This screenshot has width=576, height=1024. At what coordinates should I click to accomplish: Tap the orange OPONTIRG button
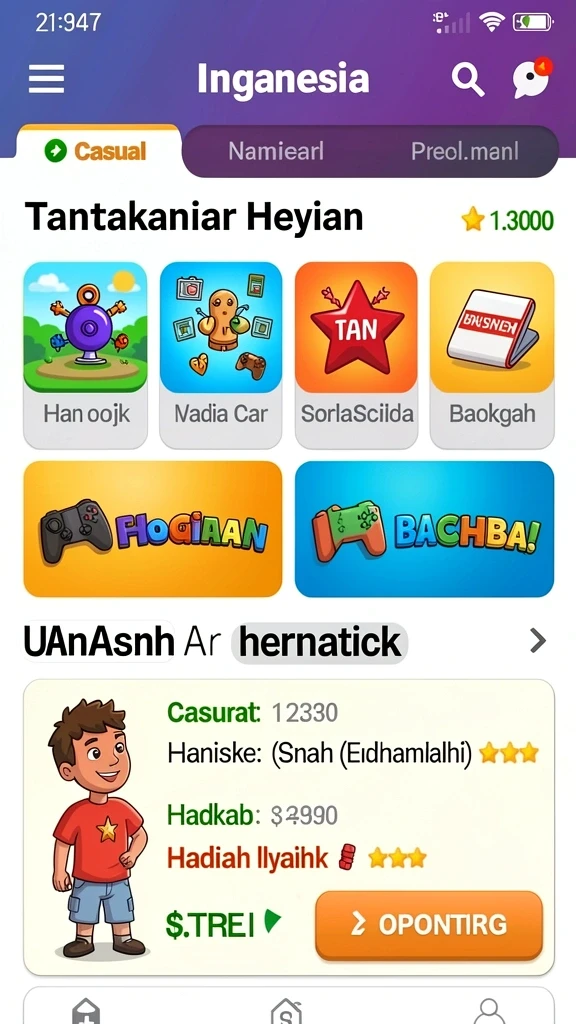pos(429,925)
